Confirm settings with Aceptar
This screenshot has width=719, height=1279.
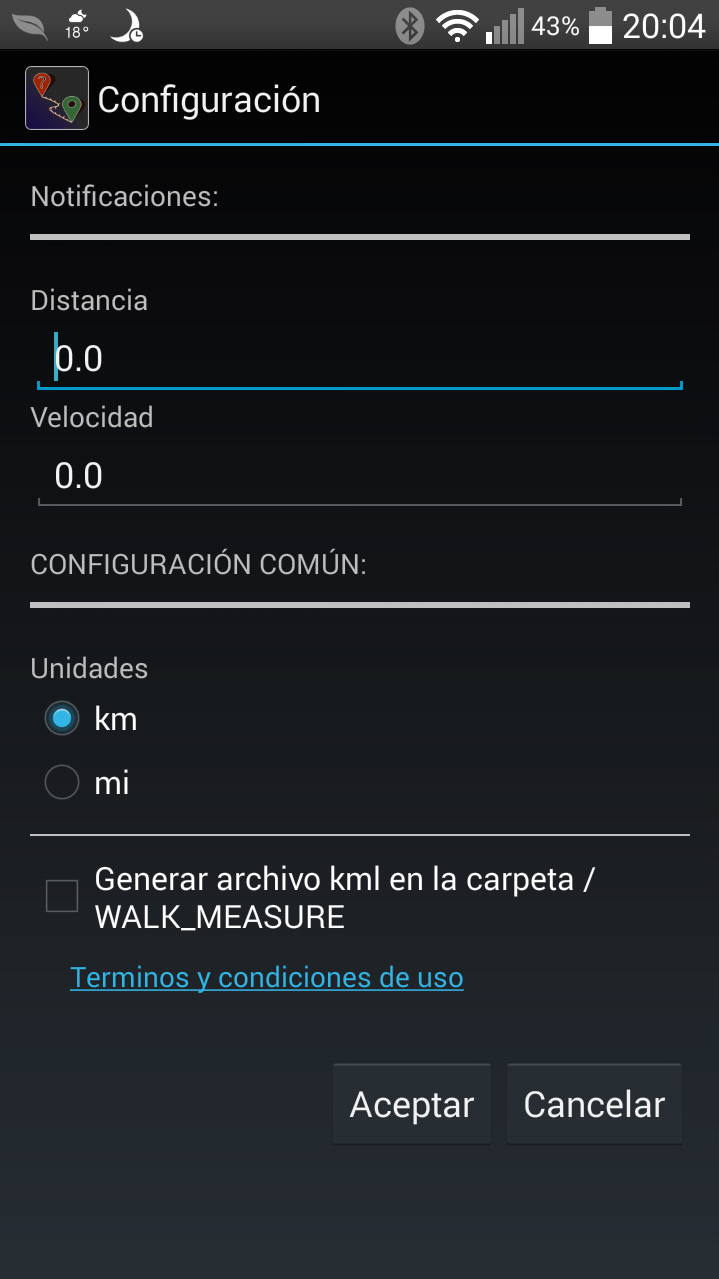tap(412, 1104)
